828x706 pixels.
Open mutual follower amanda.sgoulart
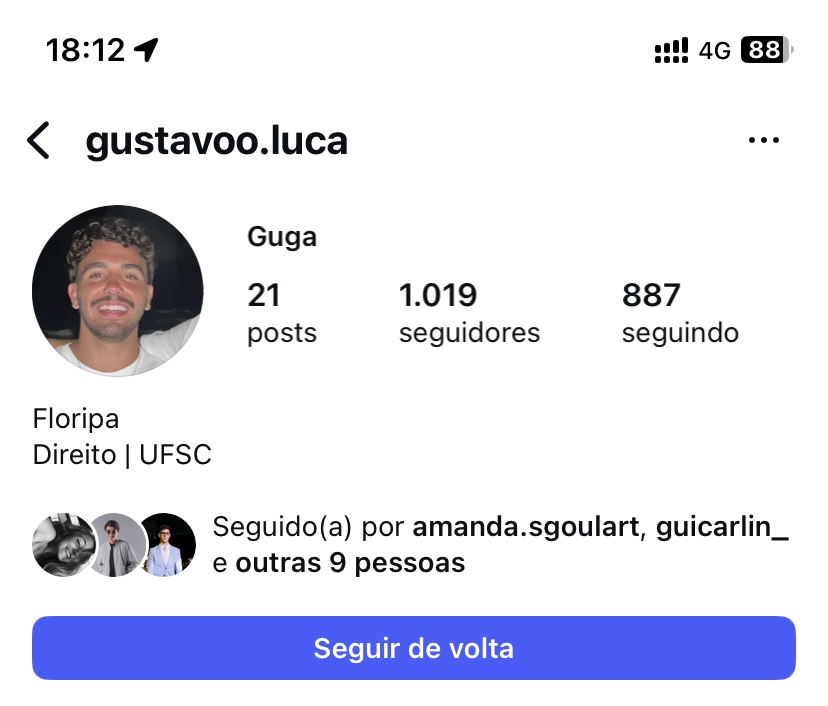pyautogui.click(x=525, y=527)
